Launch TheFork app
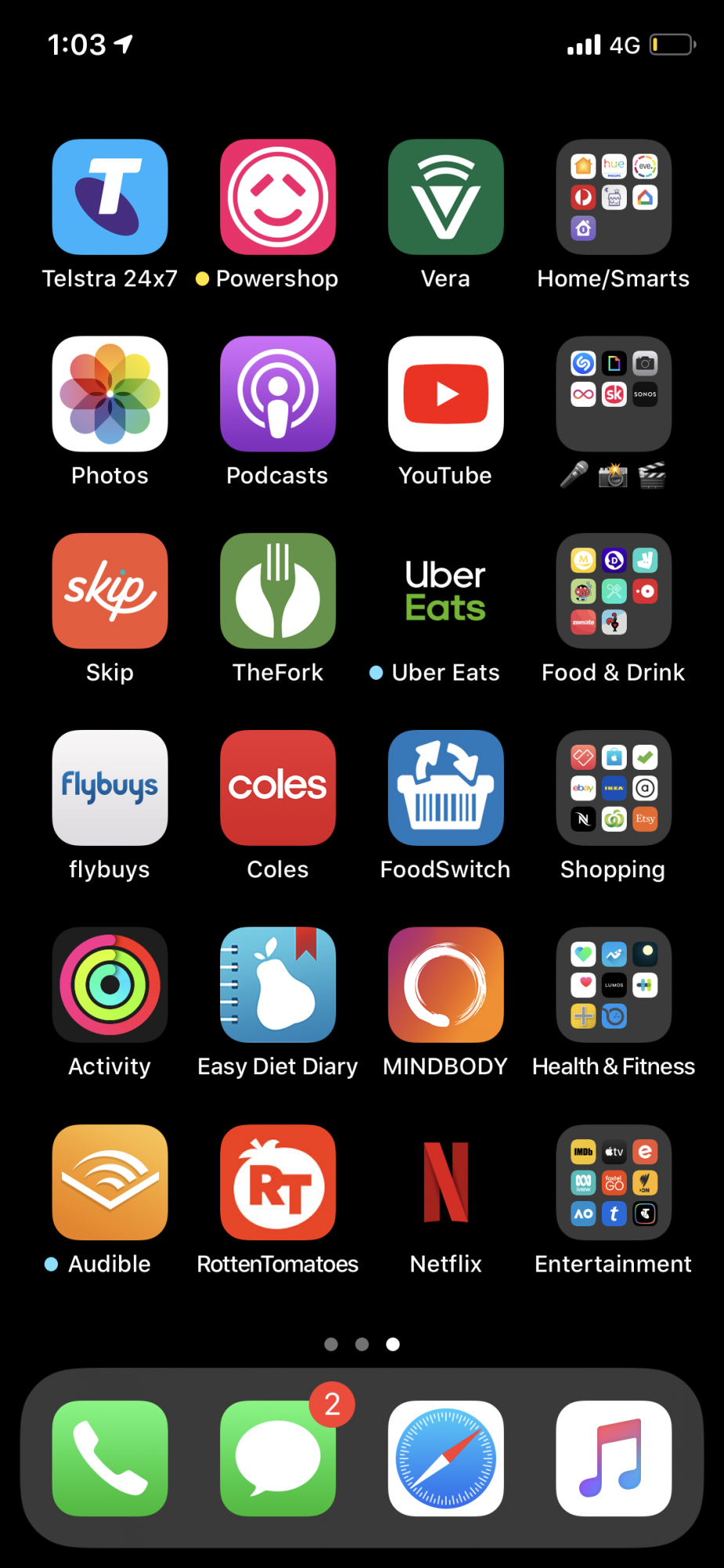The width and height of the screenshot is (724, 1568). pyautogui.click(x=277, y=590)
